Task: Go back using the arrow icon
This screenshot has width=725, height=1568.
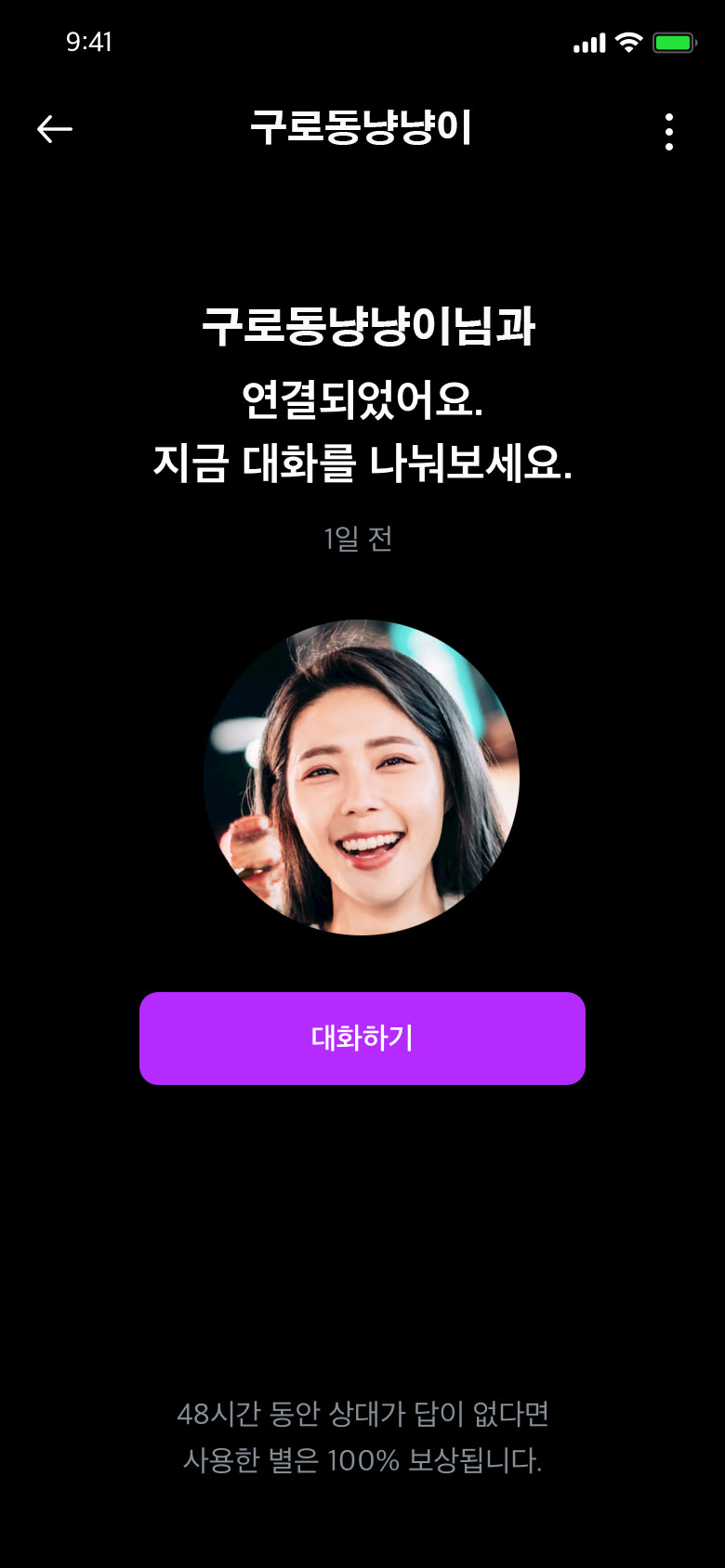Action: pyautogui.click(x=54, y=129)
